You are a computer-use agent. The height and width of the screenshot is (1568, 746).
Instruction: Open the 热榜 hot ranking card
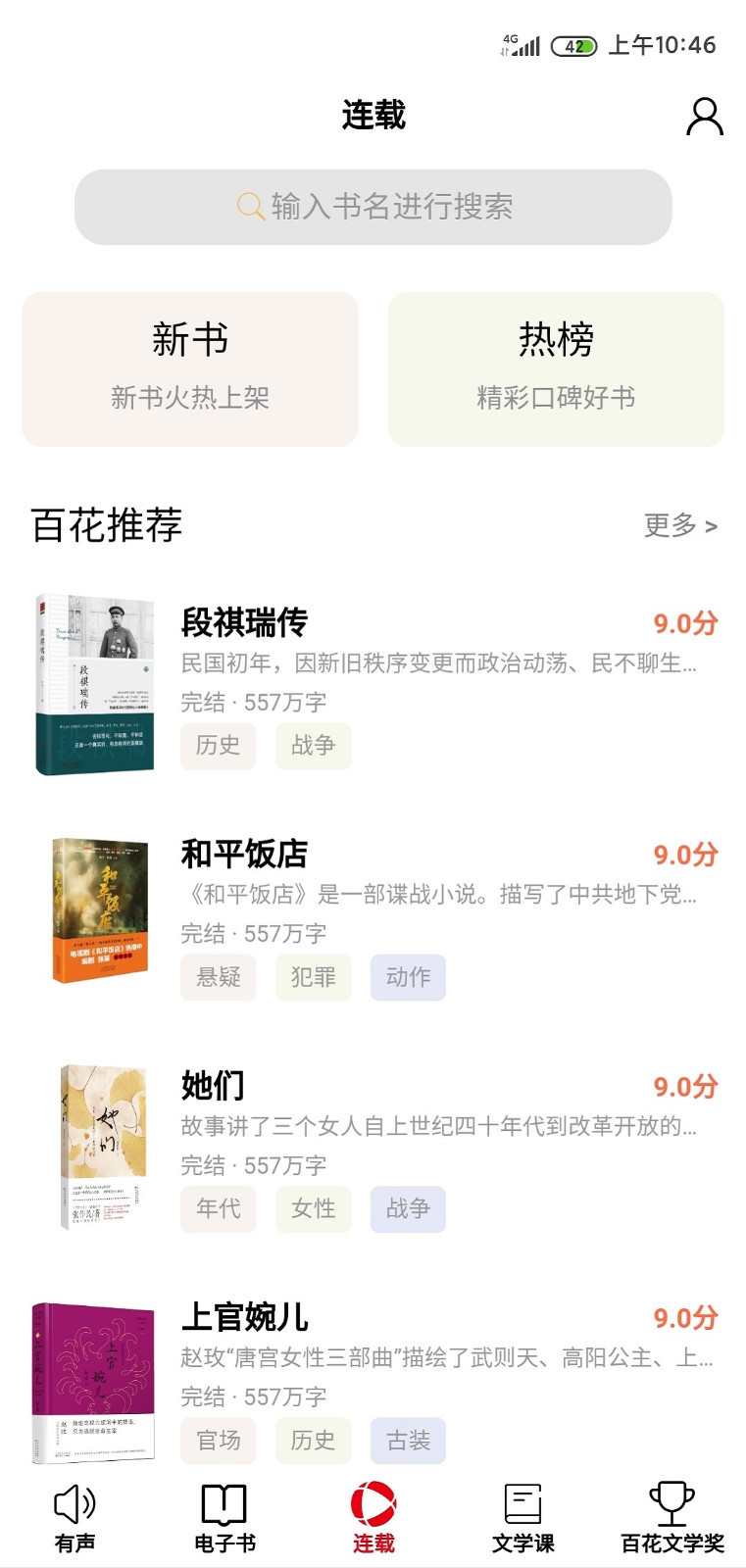pos(556,368)
